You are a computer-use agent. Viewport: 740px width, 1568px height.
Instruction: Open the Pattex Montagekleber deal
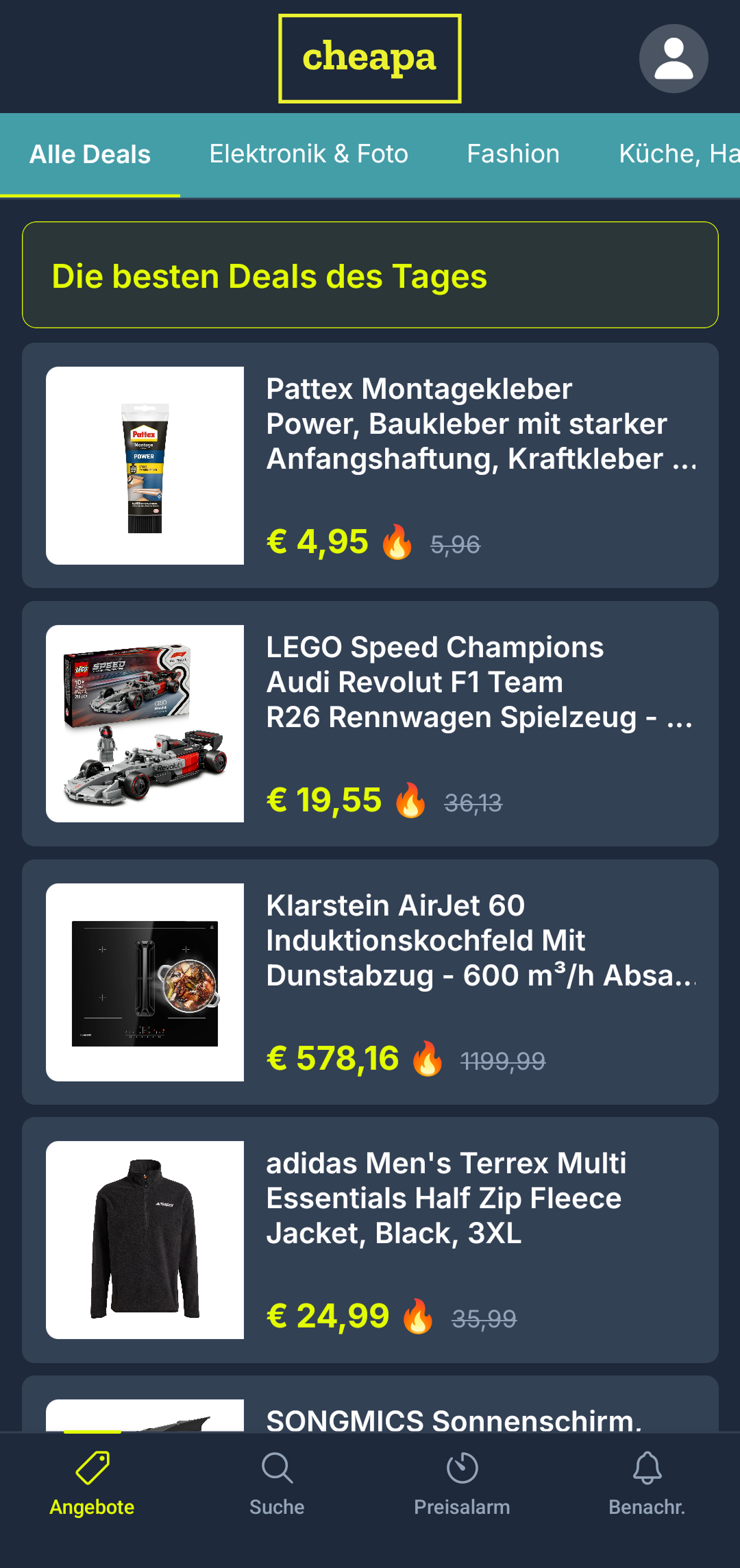pyautogui.click(x=370, y=465)
